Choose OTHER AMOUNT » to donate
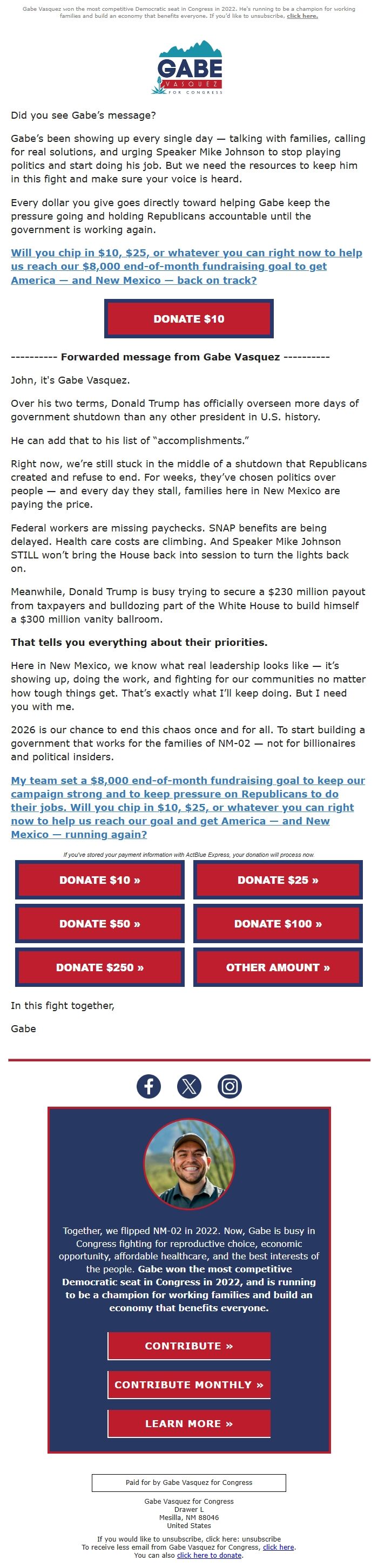Screen dimensions: 378x1568 point(278,967)
